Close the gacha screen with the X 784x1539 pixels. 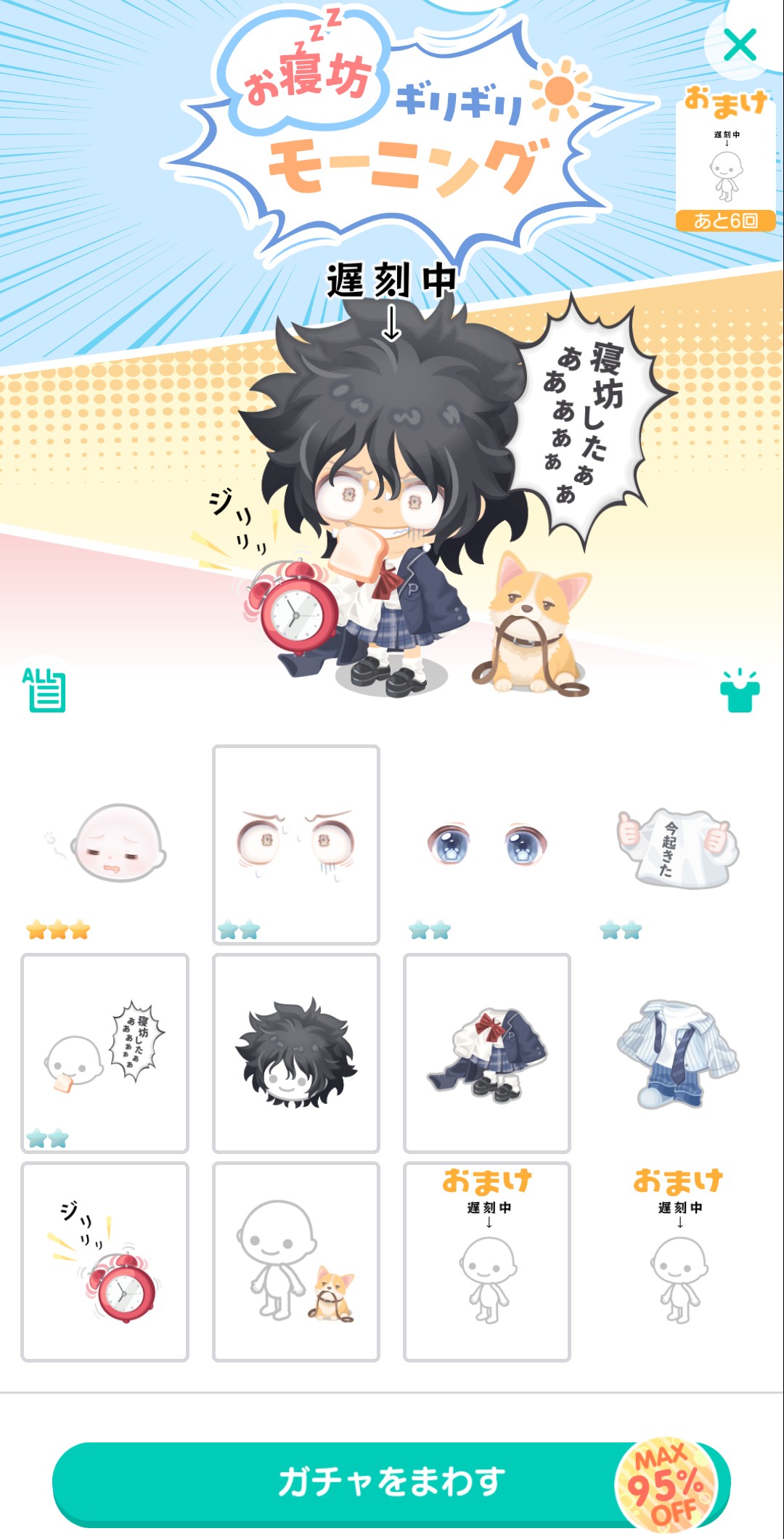[x=740, y=45]
